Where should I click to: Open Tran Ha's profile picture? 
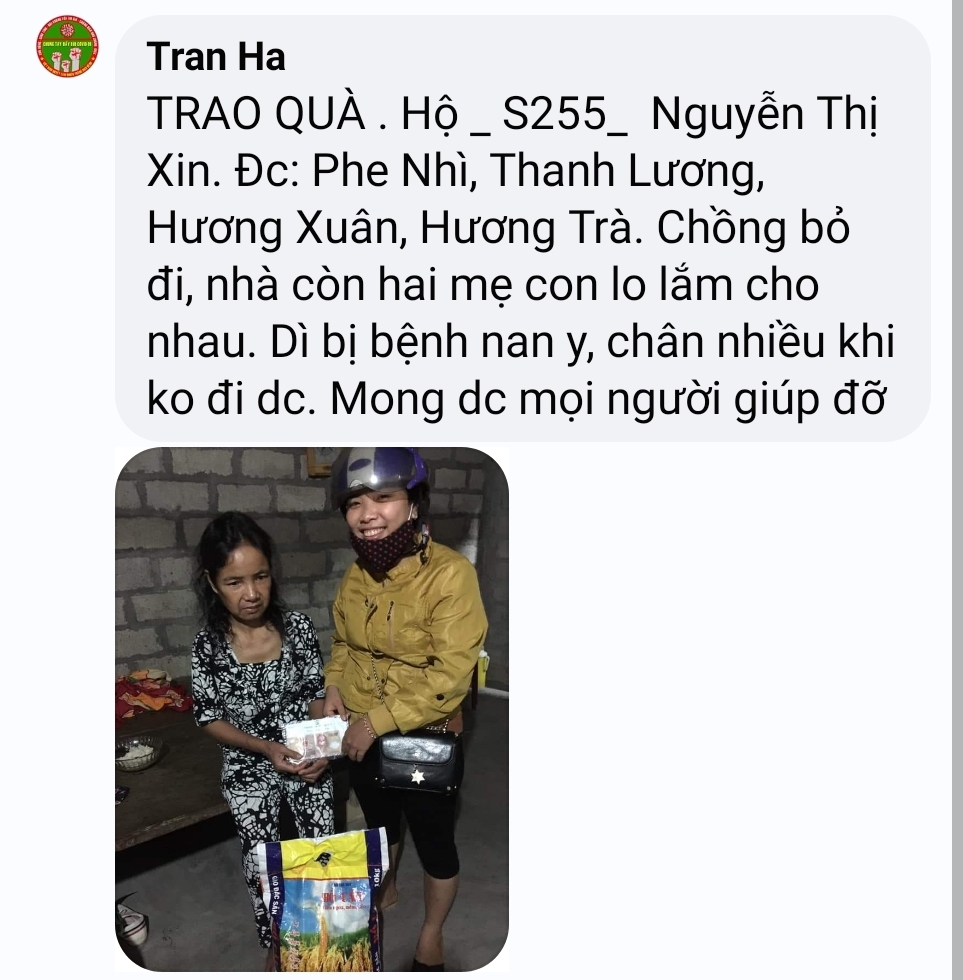point(67,47)
